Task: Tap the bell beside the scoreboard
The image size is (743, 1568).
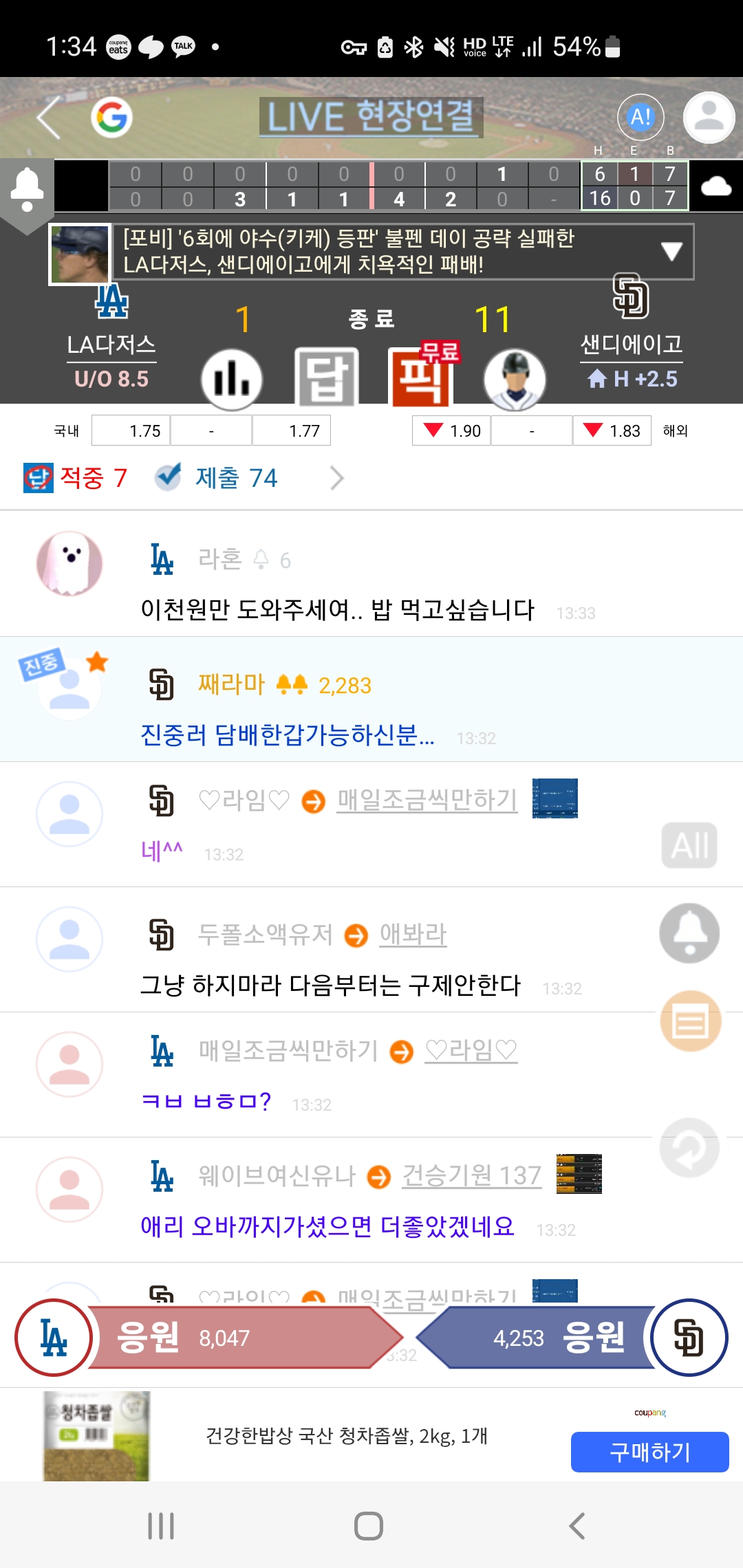Action: tap(28, 188)
